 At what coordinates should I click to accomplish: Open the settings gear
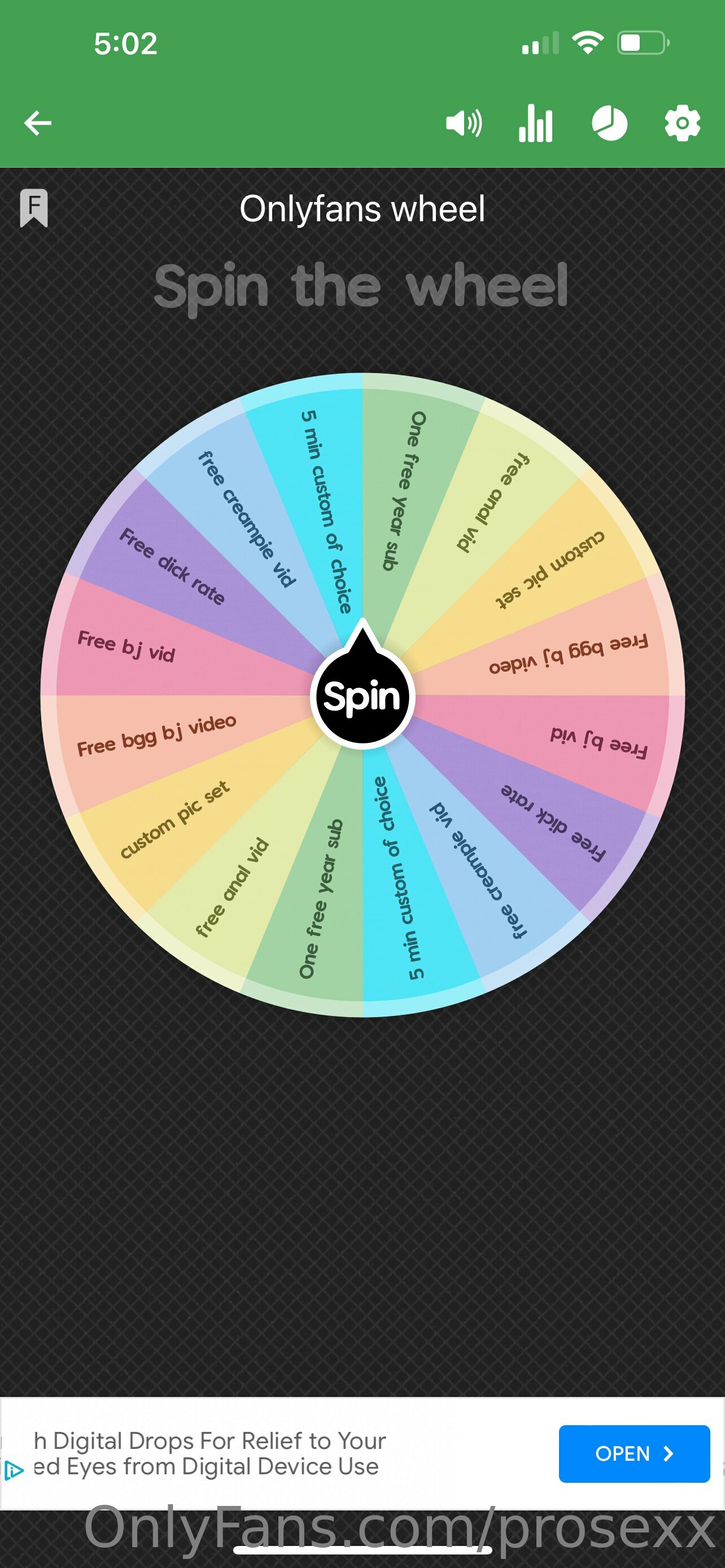[x=683, y=124]
